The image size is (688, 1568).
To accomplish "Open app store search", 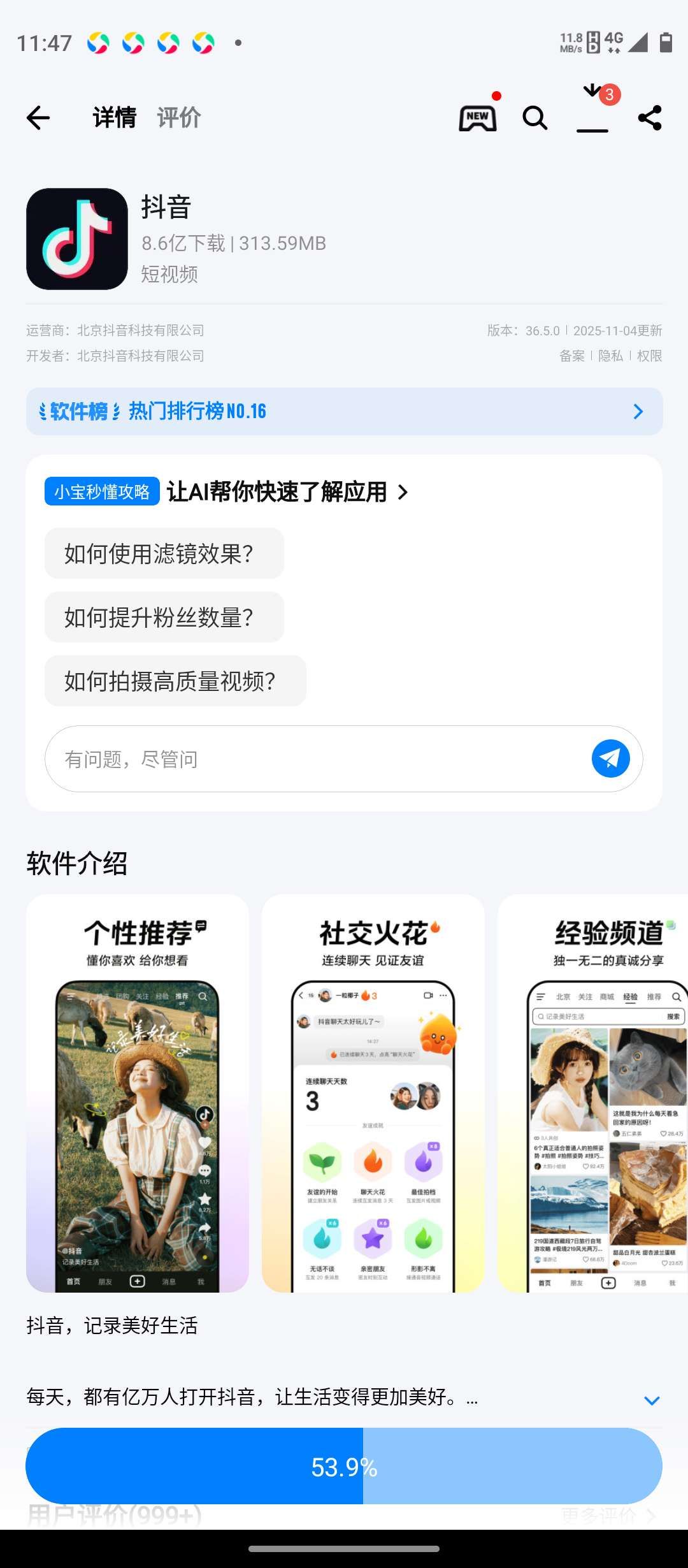I will coord(535,118).
